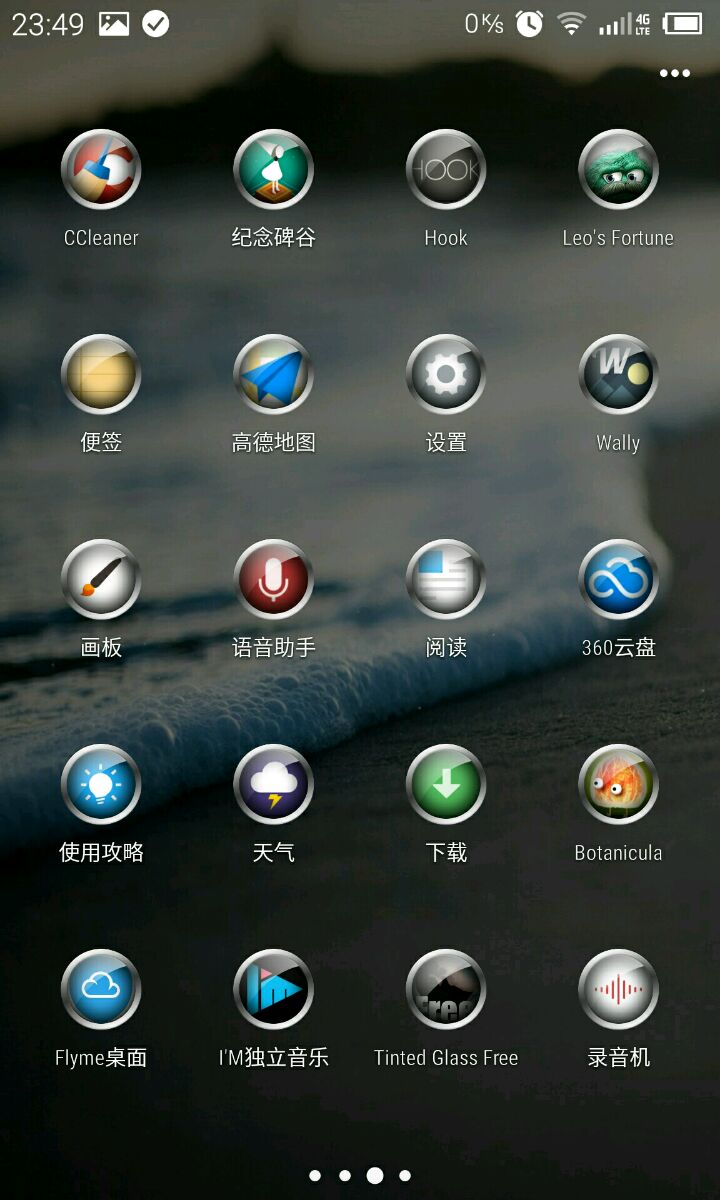Image resolution: width=720 pixels, height=1200 pixels.
Task: Open 纪念碑谷 game
Action: [273, 170]
